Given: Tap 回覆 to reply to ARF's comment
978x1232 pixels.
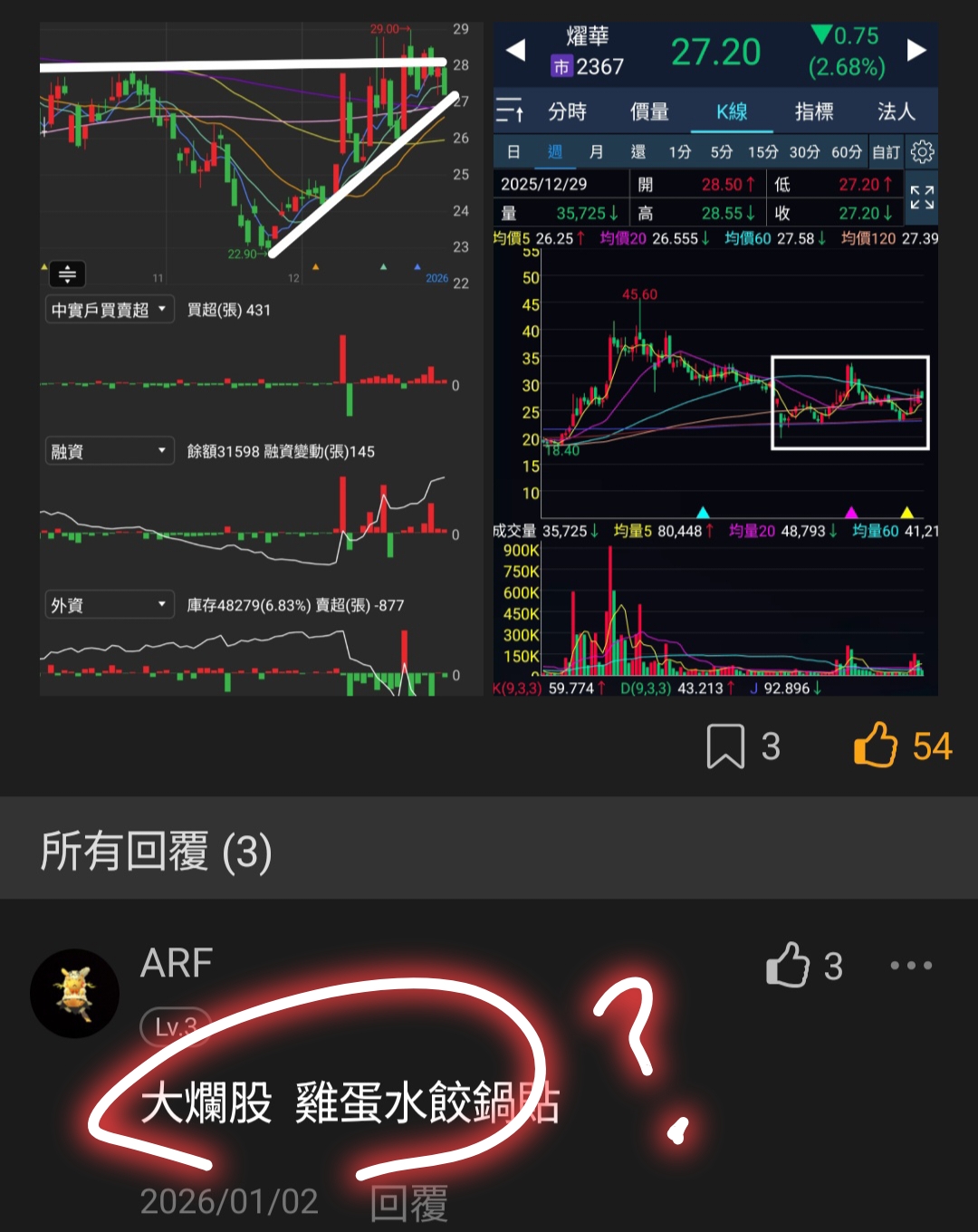Looking at the screenshot, I should pos(408,1203).
